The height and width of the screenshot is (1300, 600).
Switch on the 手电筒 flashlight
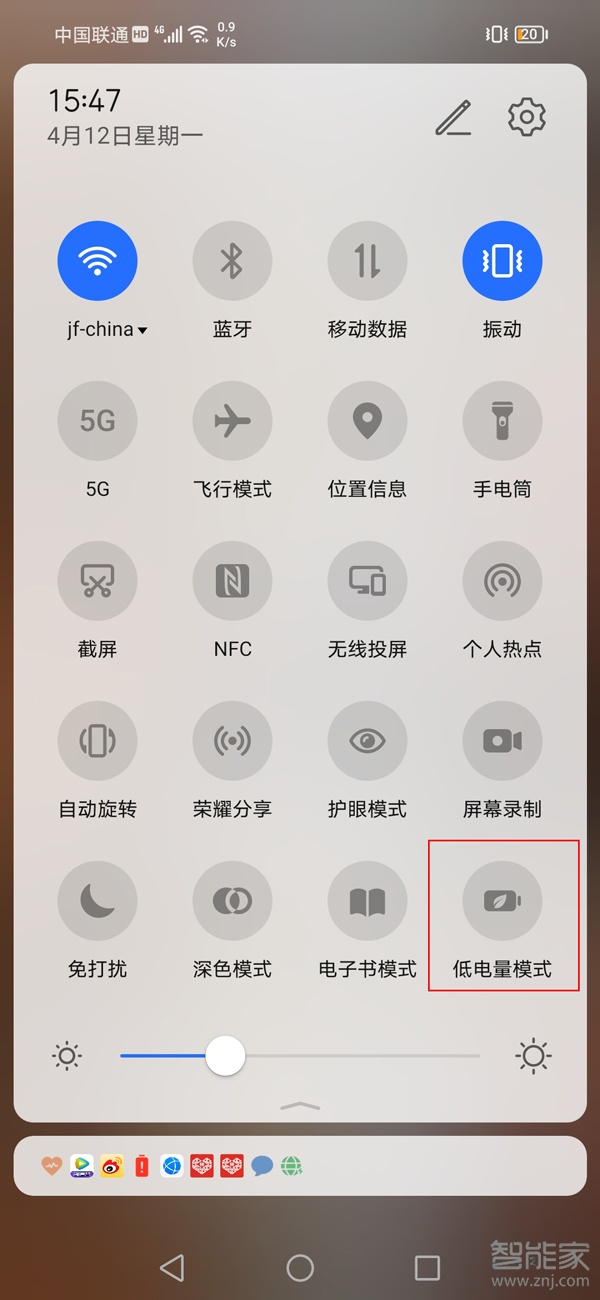(502, 421)
